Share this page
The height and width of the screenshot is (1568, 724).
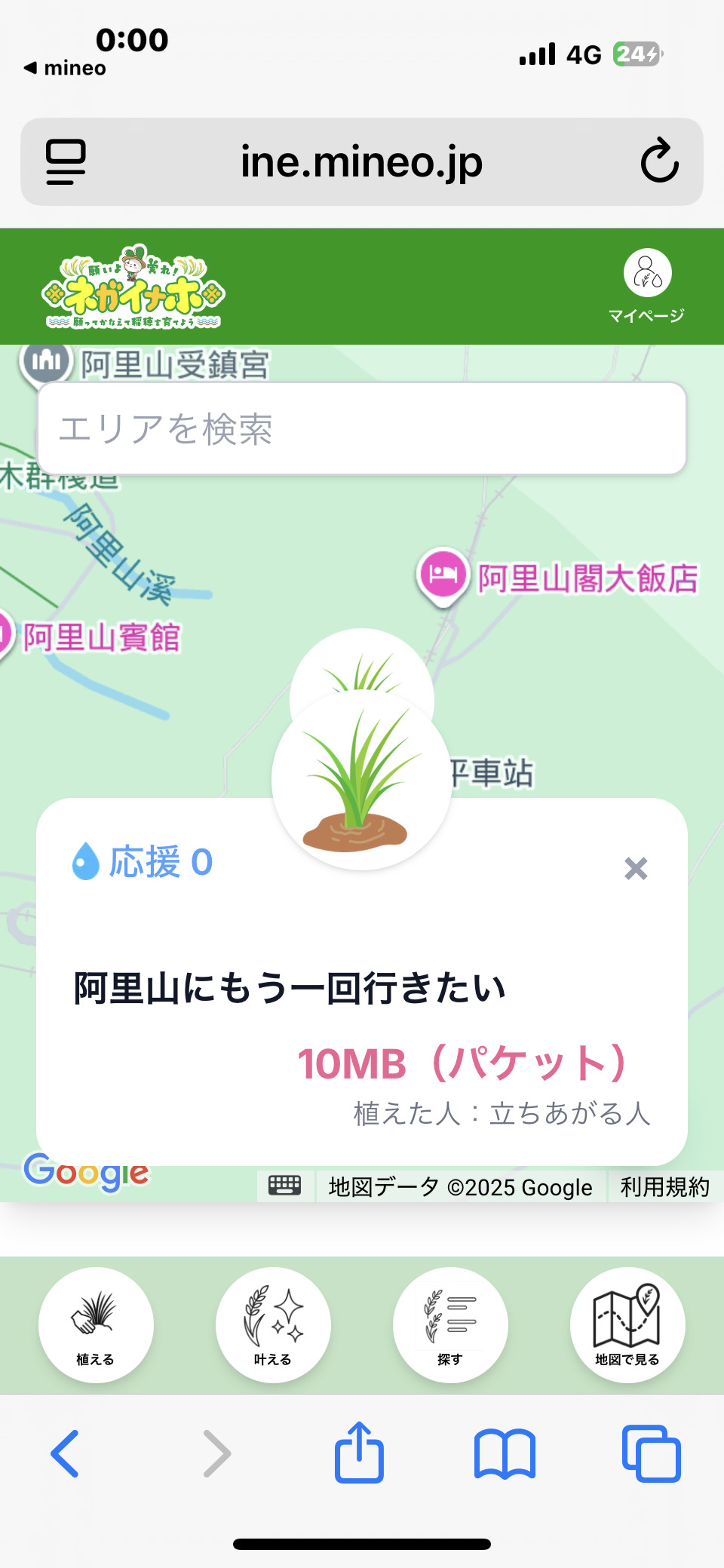pyautogui.click(x=359, y=1453)
